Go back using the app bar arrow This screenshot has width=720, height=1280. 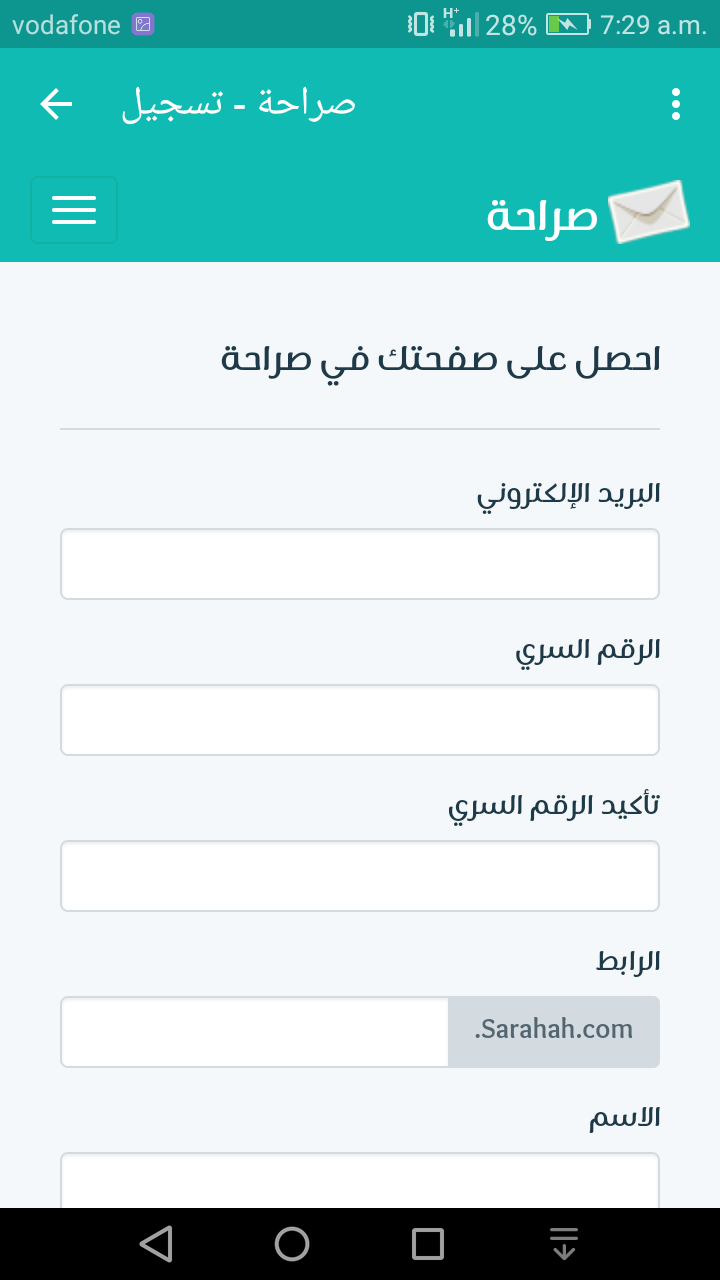[57, 104]
